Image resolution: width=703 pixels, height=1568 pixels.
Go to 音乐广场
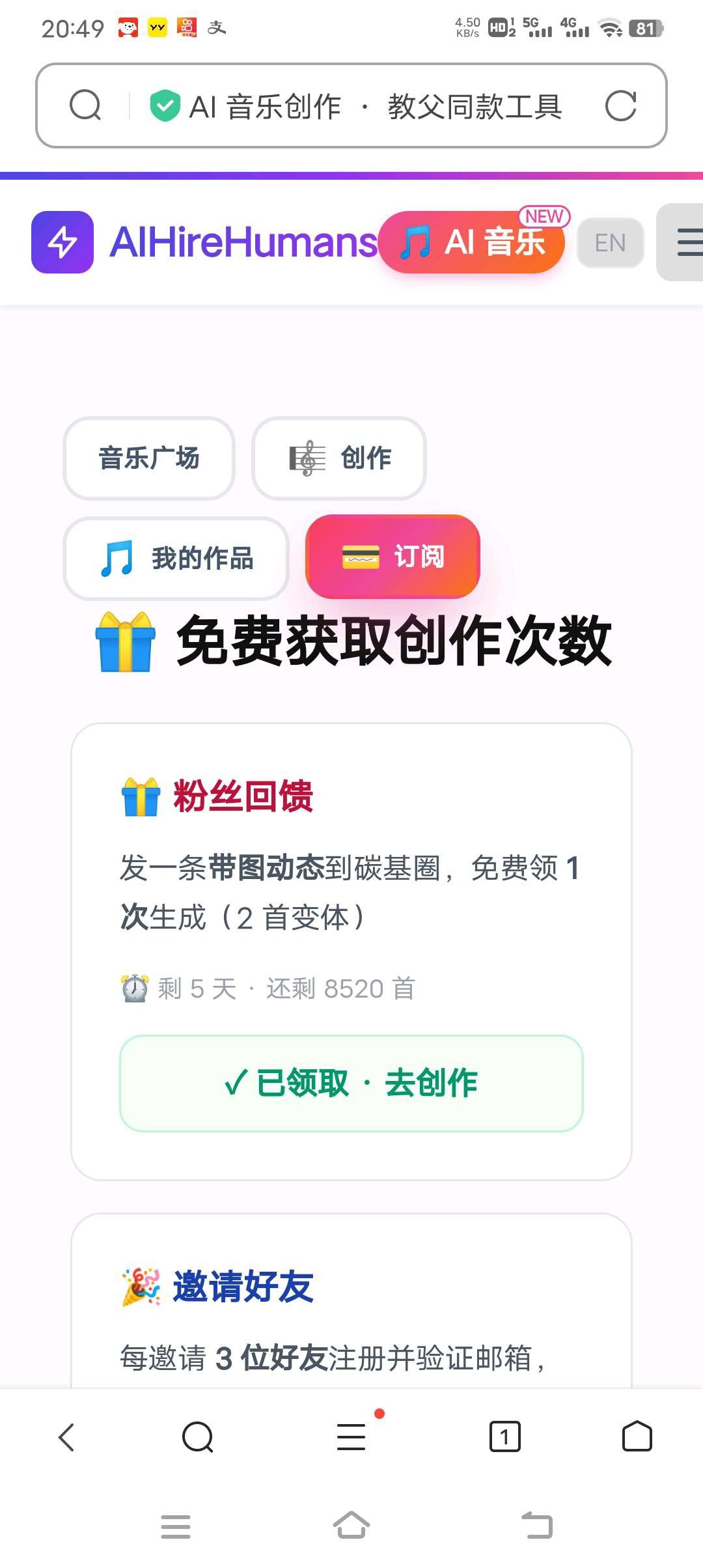149,458
